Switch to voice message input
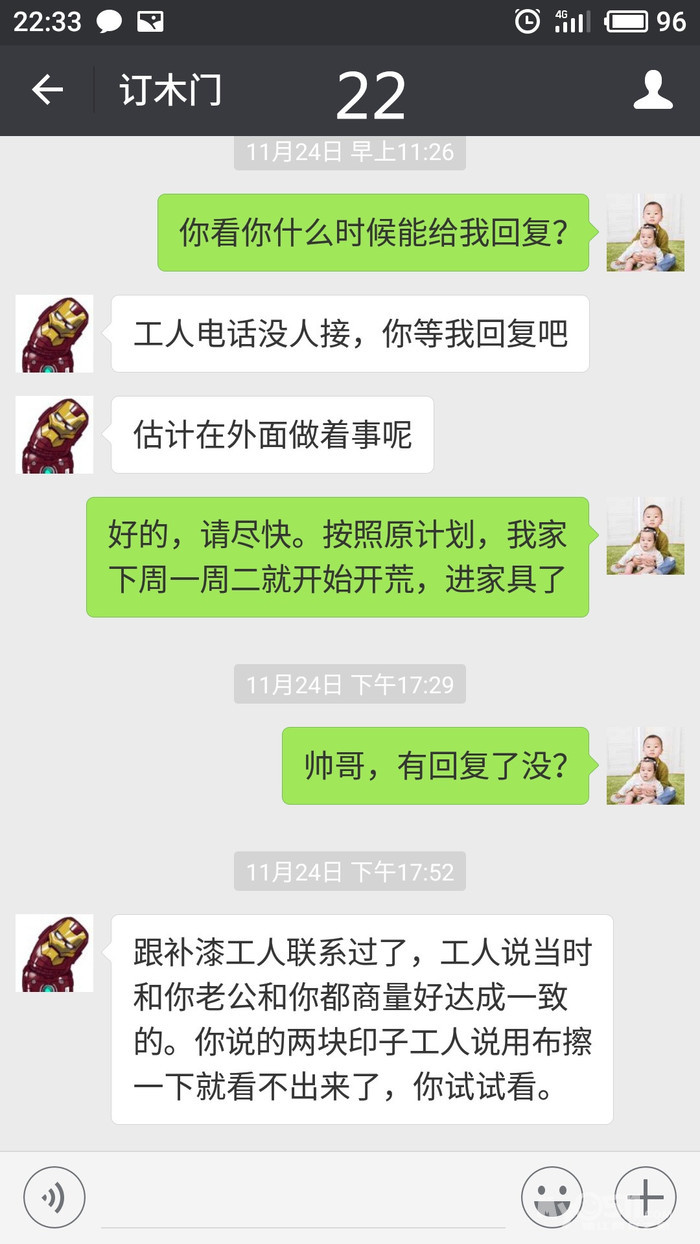 [54, 1196]
